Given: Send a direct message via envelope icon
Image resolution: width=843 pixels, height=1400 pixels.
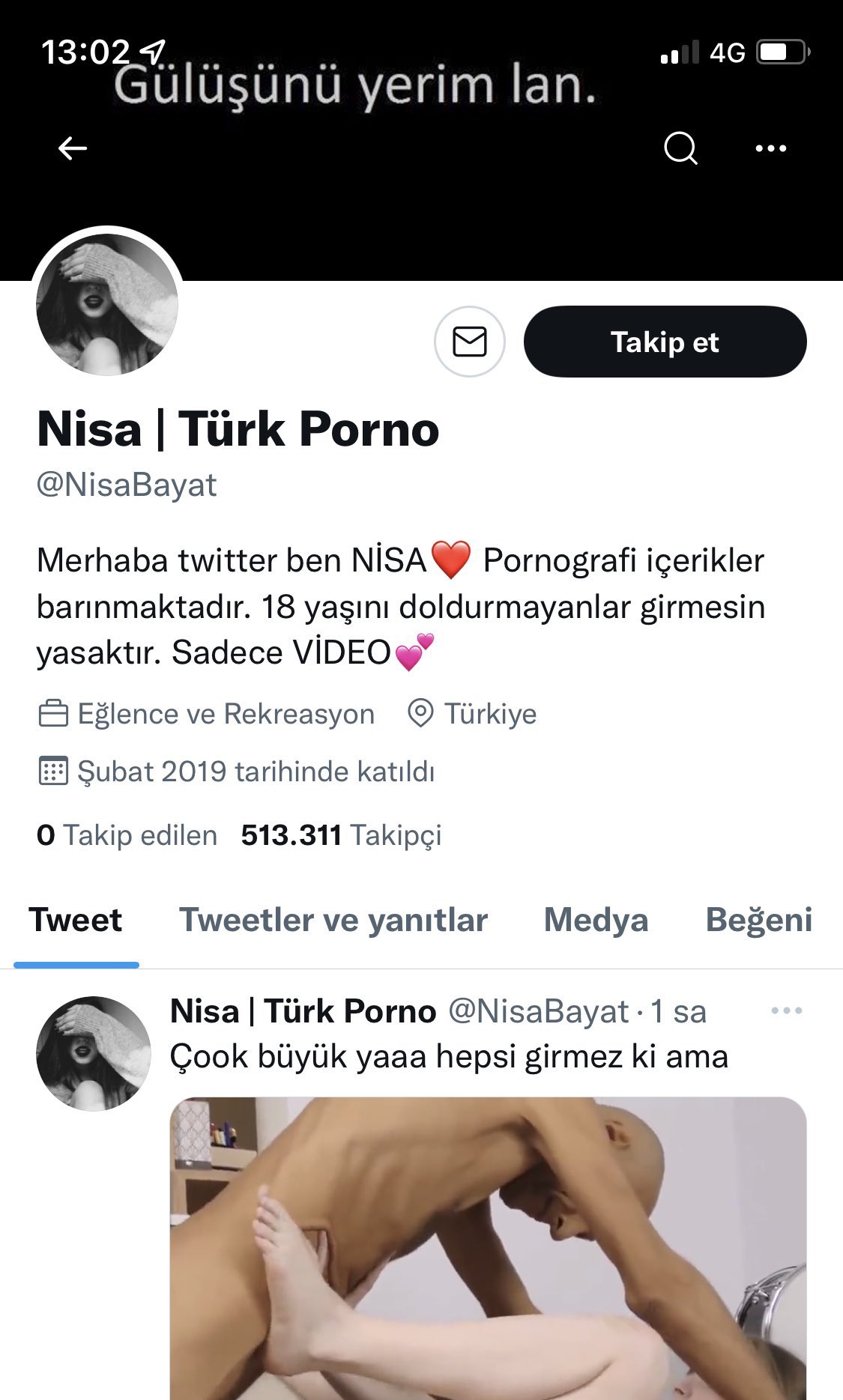Looking at the screenshot, I should click(470, 342).
